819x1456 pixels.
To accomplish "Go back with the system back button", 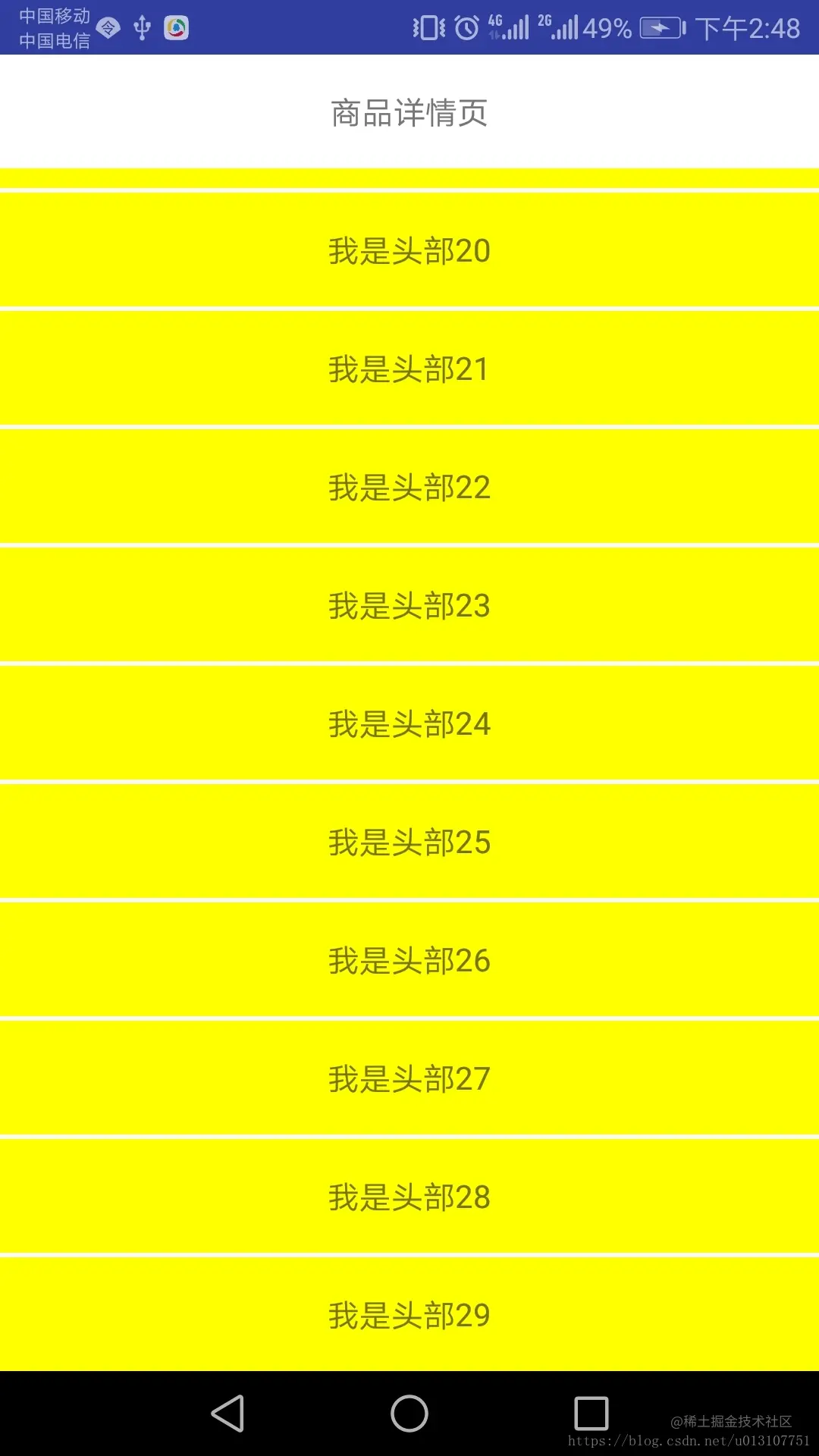I will pos(227,1414).
